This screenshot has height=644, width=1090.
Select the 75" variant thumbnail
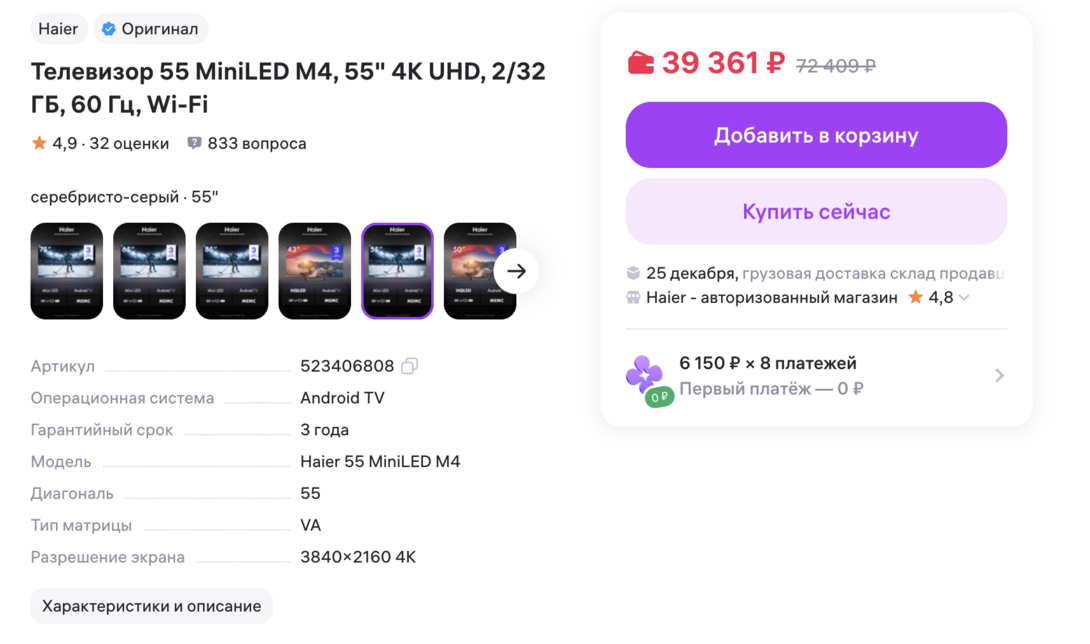67,271
